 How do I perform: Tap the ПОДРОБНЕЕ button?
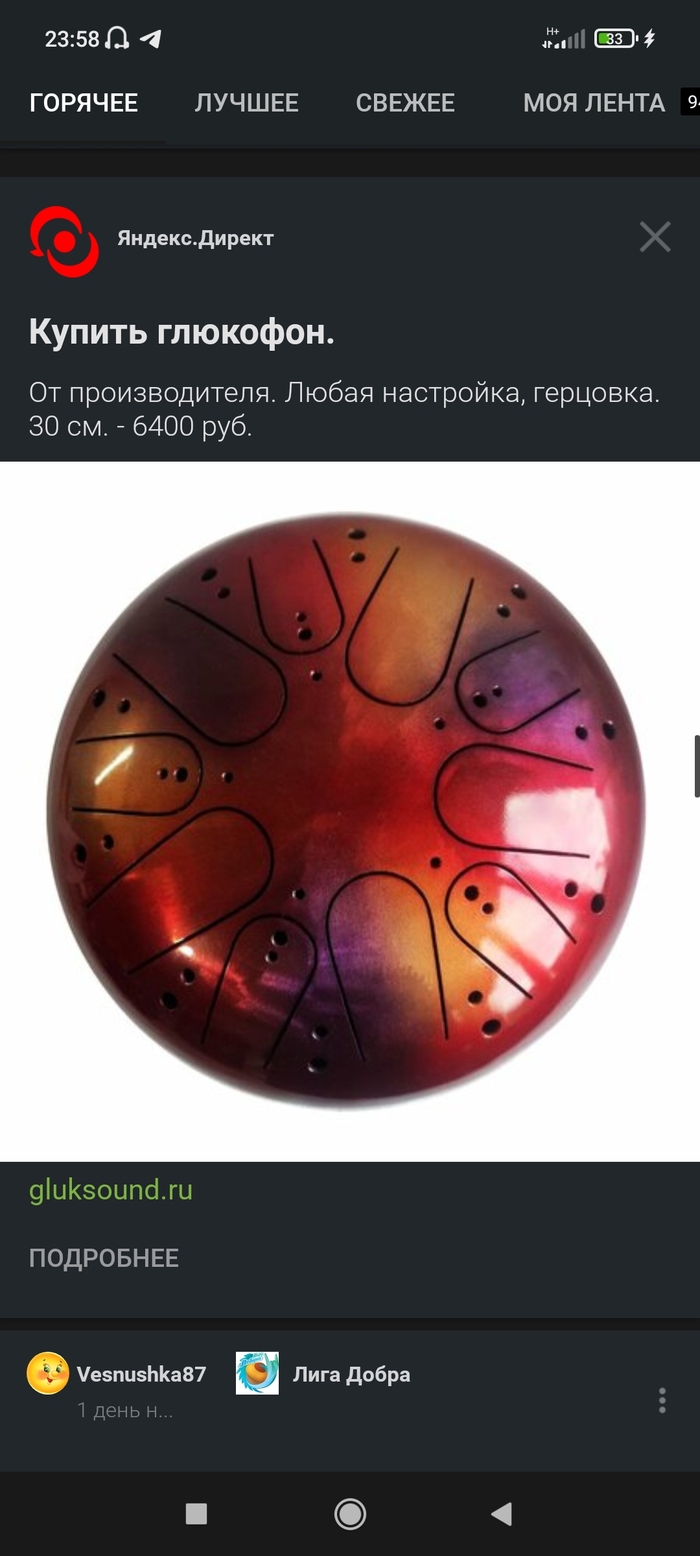104,1258
